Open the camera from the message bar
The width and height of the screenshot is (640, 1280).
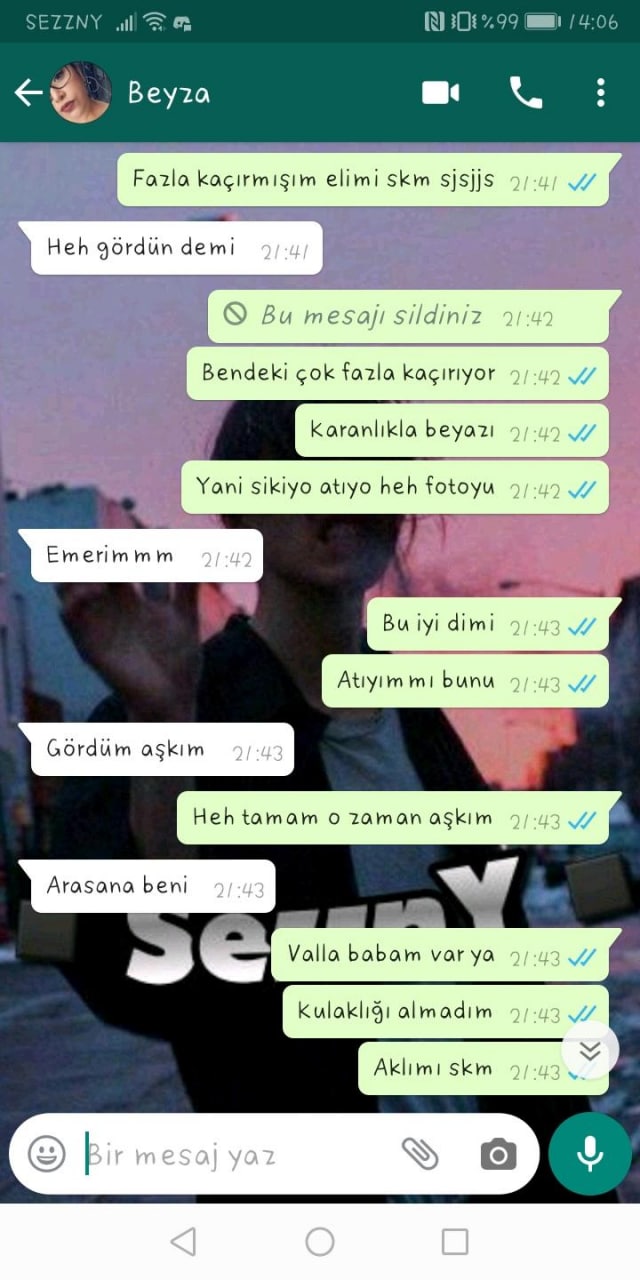pyautogui.click(x=498, y=1154)
